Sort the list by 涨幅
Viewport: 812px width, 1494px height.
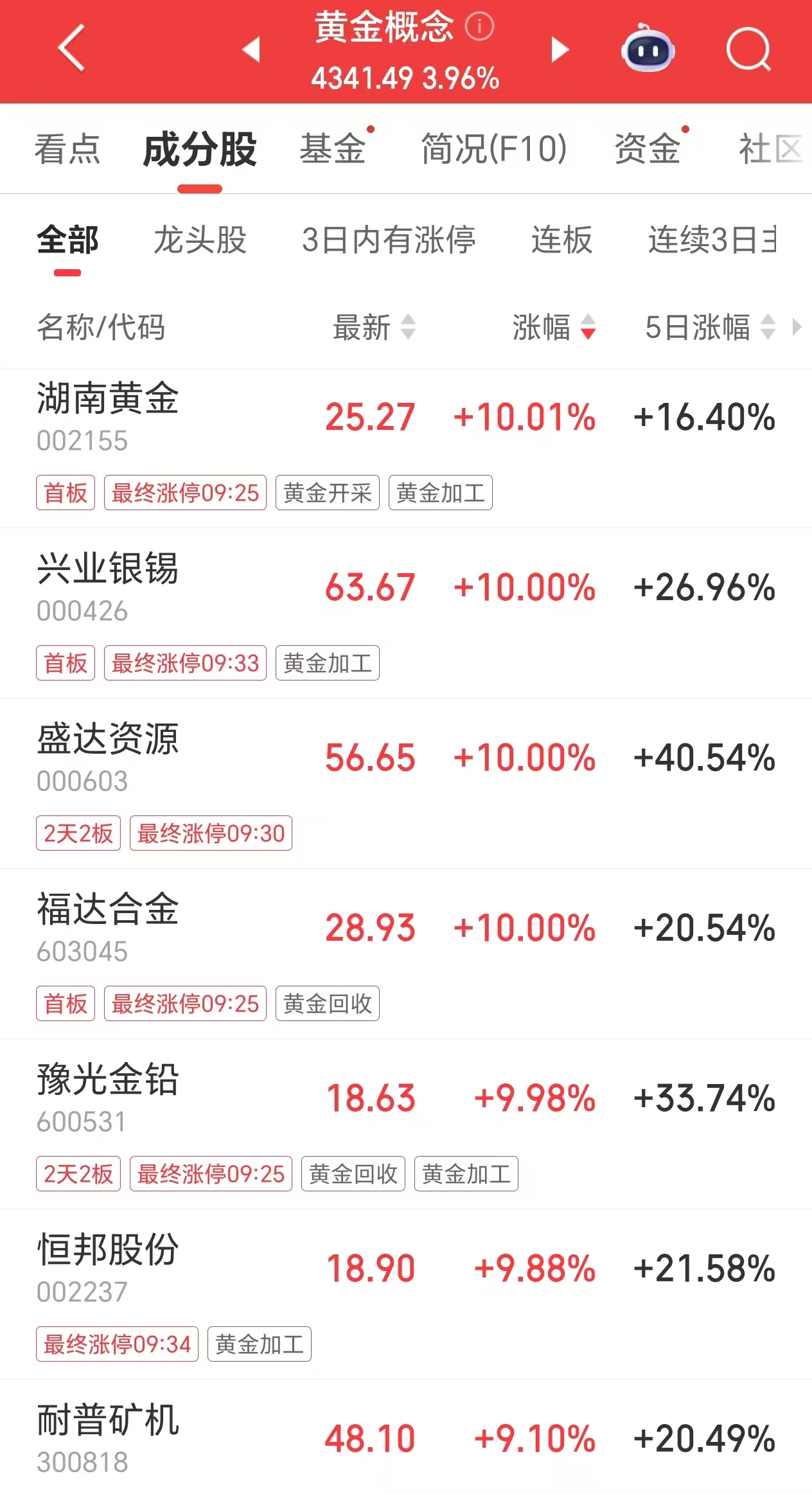554,327
